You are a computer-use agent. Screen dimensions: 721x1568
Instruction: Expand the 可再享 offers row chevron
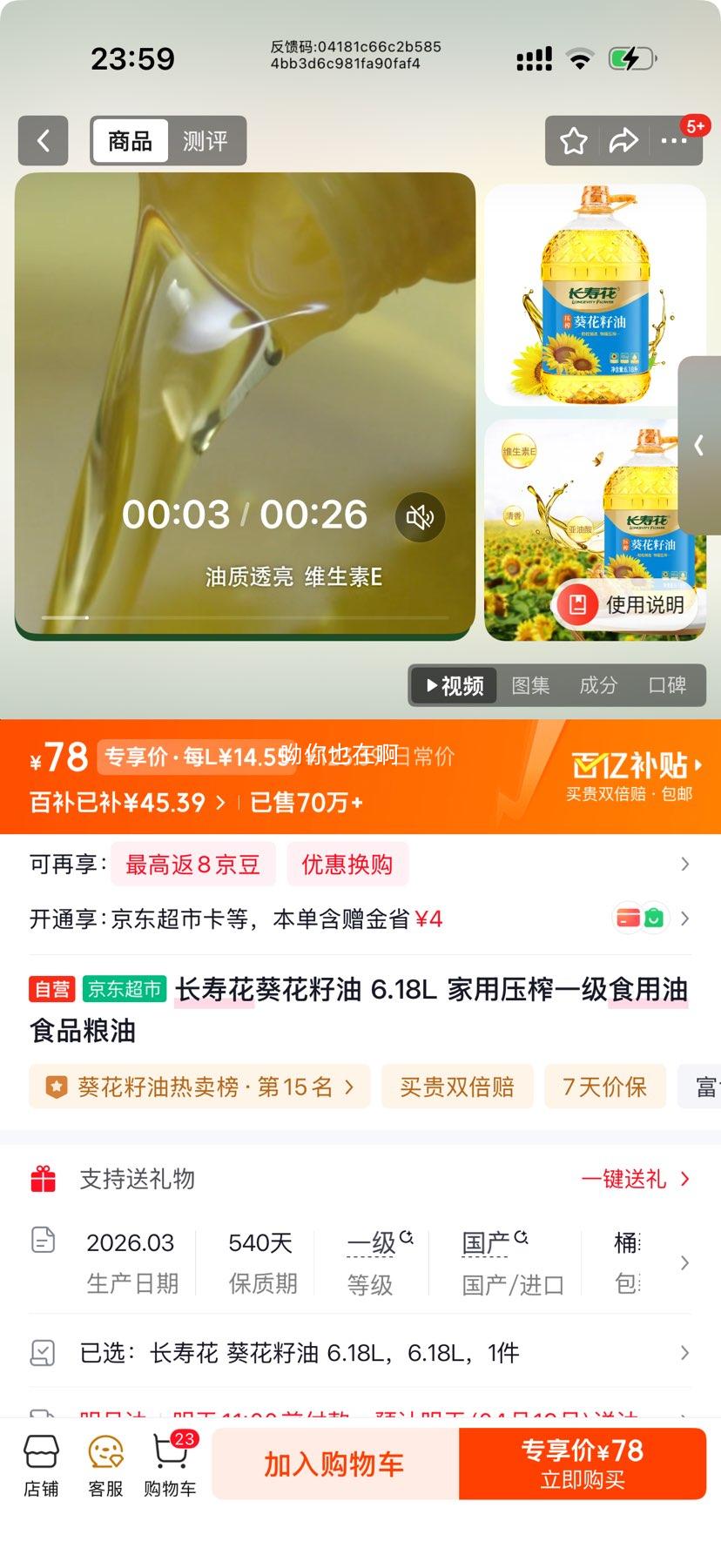click(x=684, y=864)
